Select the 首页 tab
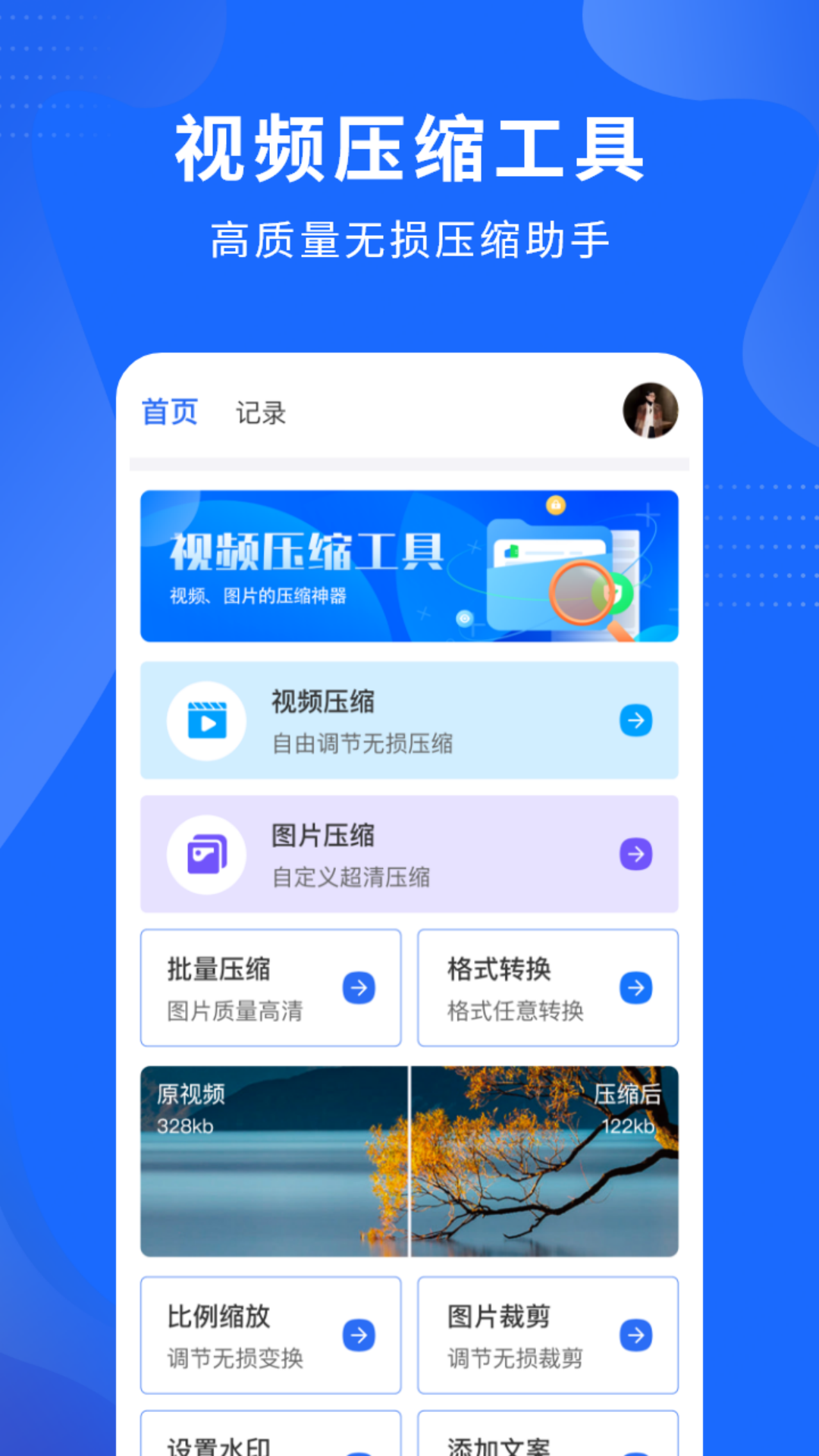Viewport: 819px width, 1456px height. coord(168,411)
